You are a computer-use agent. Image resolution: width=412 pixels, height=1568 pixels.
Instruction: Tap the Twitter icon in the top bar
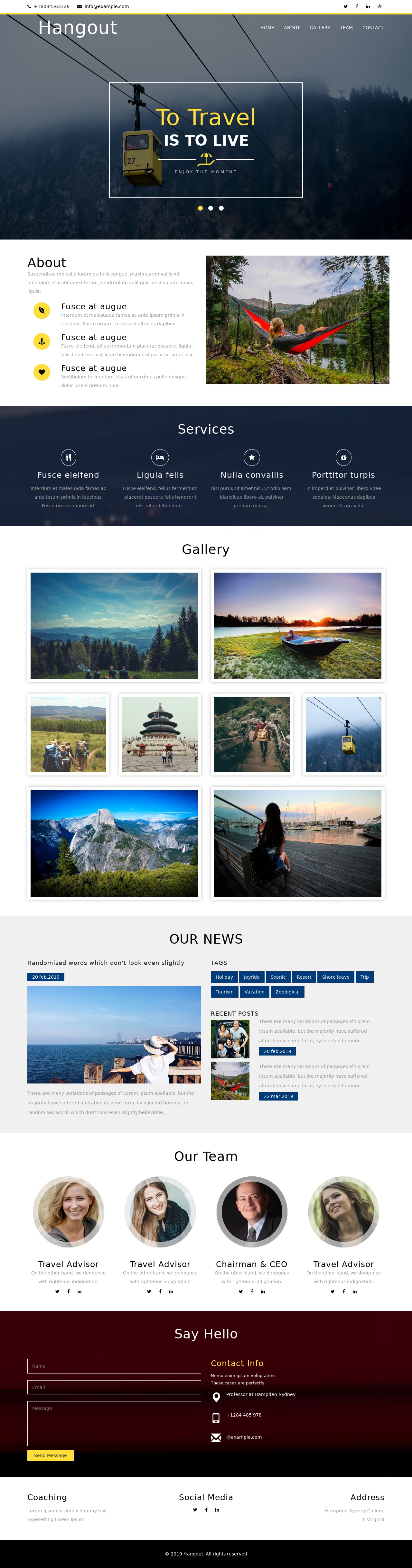(346, 7)
